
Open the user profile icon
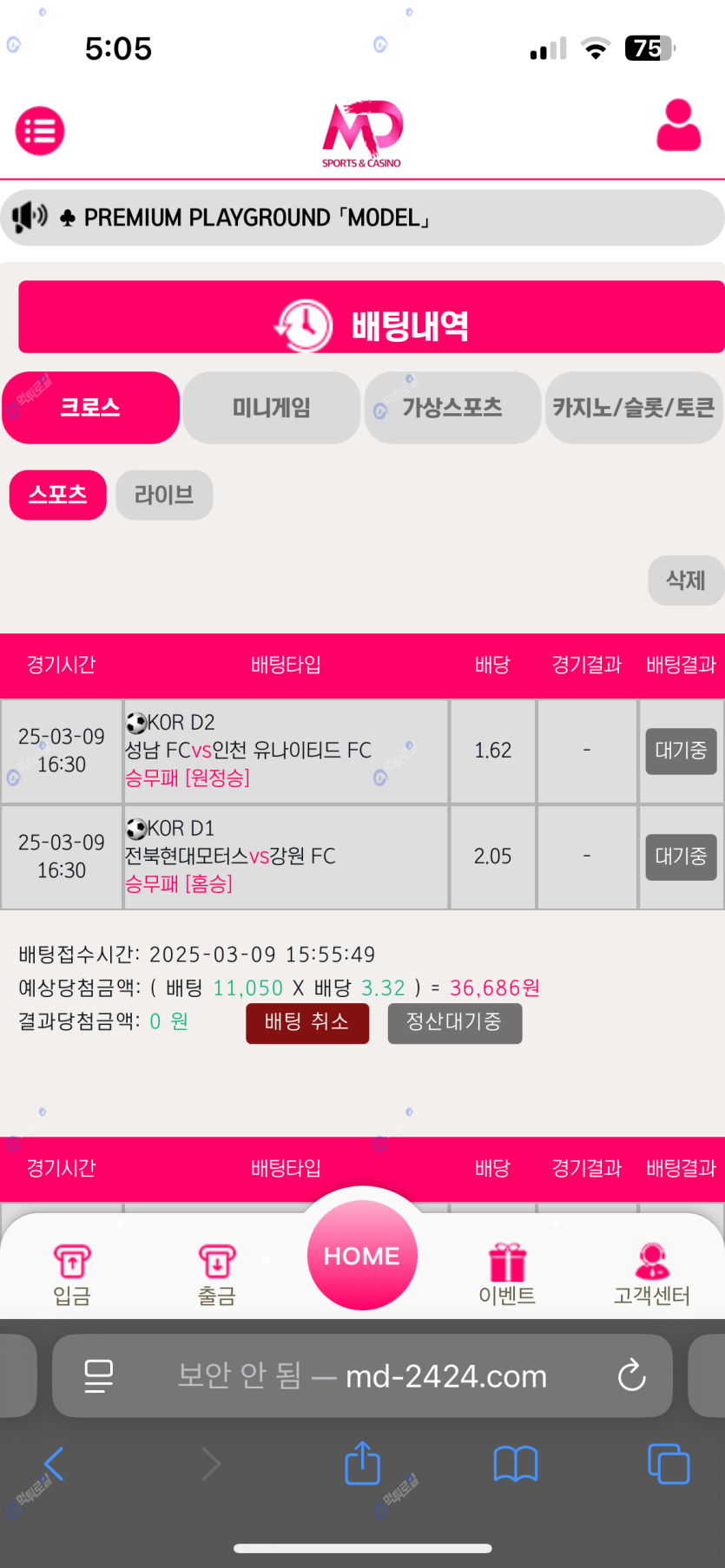click(678, 126)
